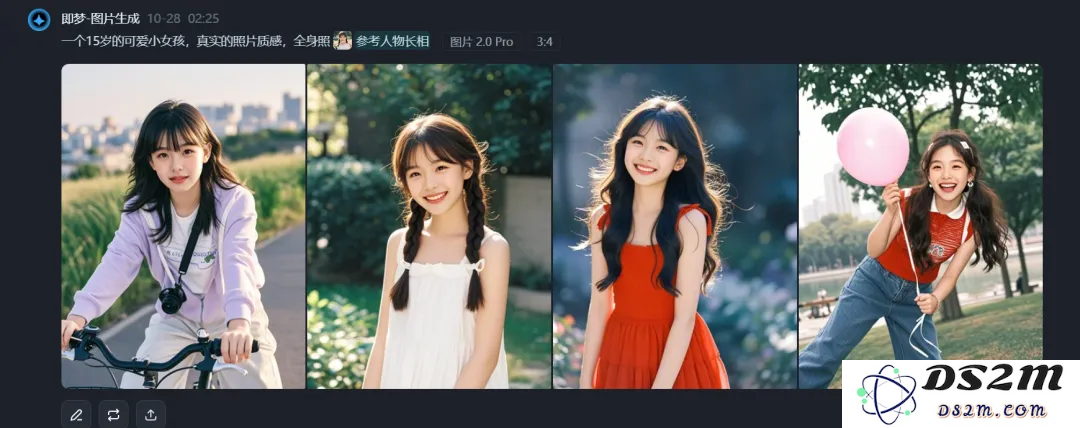Image resolution: width=1080 pixels, height=428 pixels.
Task: Open the image of girl in red dress
Action: 675,226
